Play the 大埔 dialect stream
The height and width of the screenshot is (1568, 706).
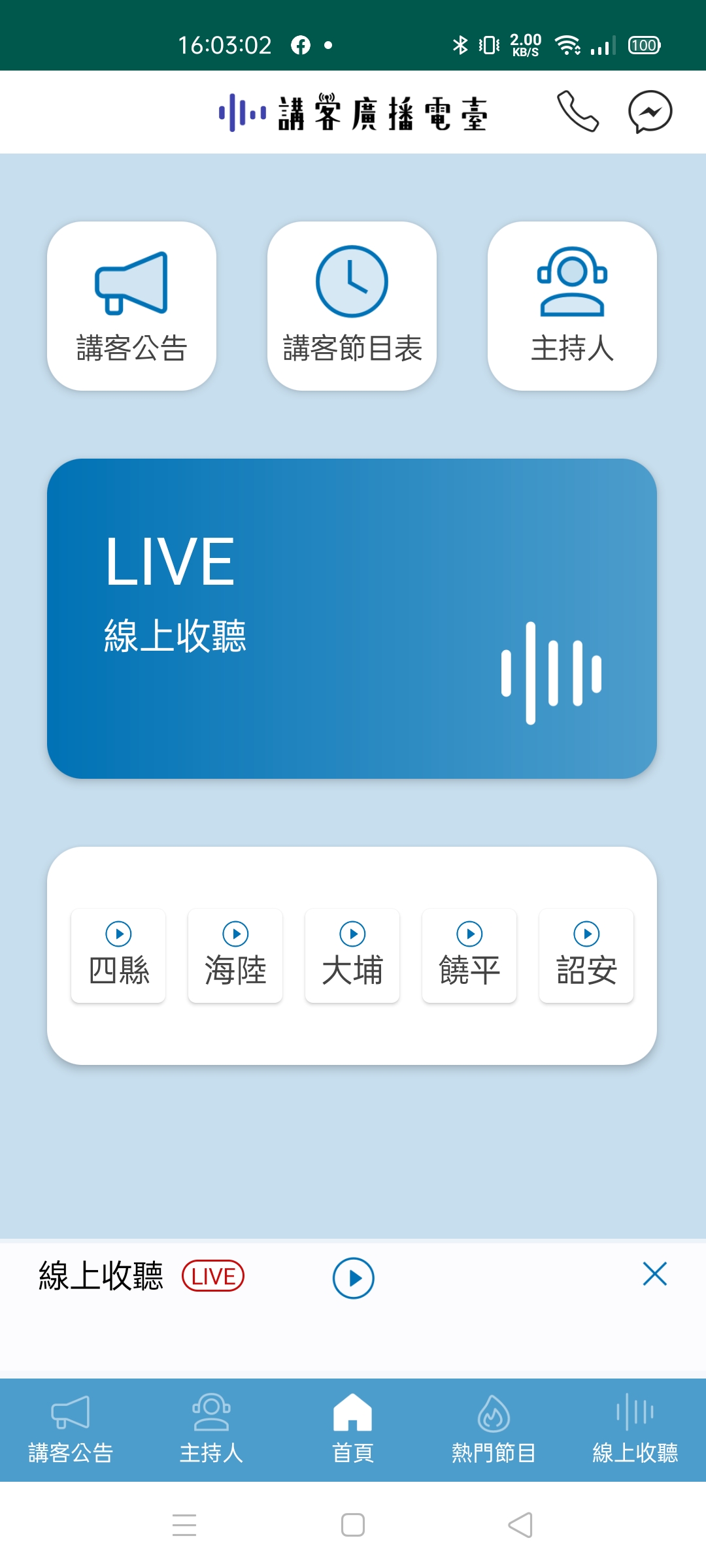pos(352,956)
